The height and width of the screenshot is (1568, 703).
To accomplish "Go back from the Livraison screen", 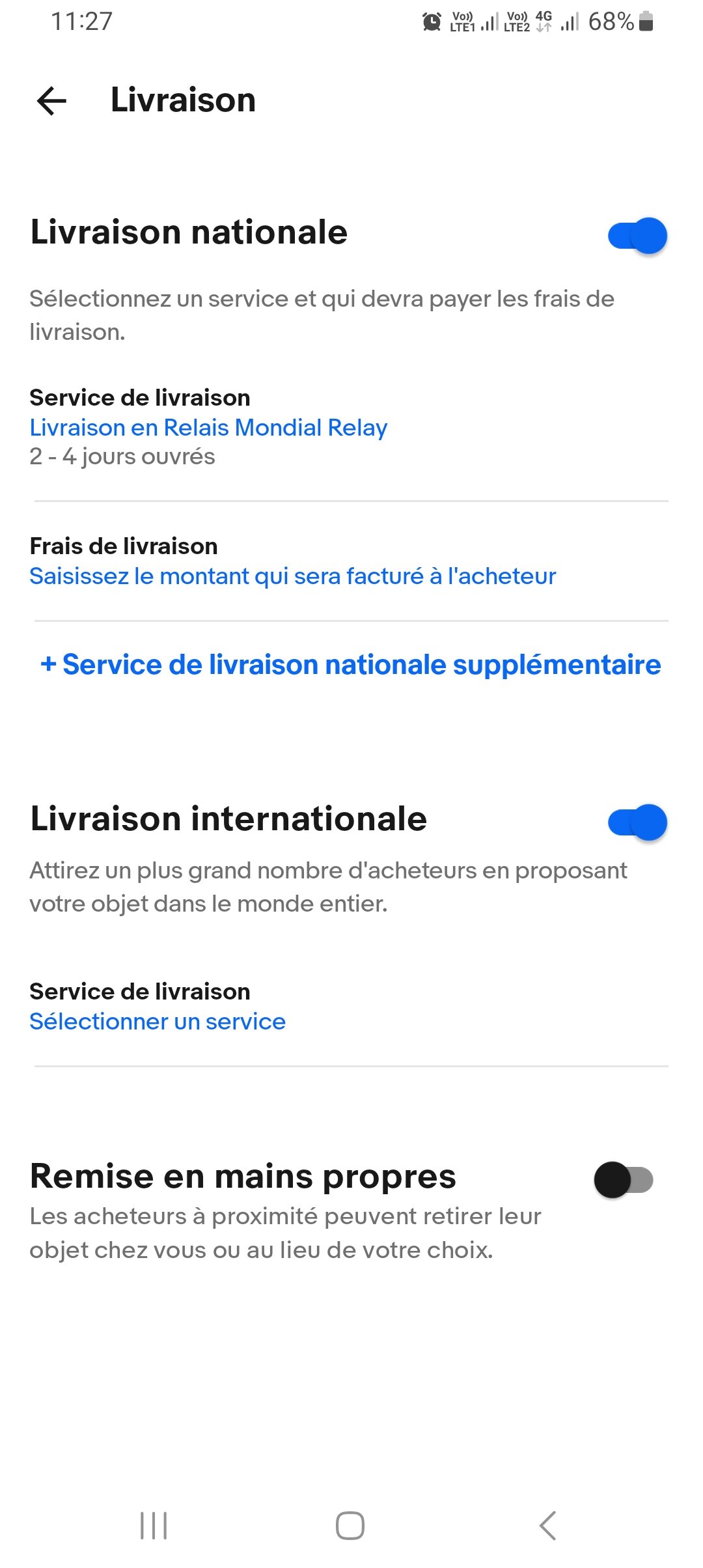I will [x=51, y=101].
